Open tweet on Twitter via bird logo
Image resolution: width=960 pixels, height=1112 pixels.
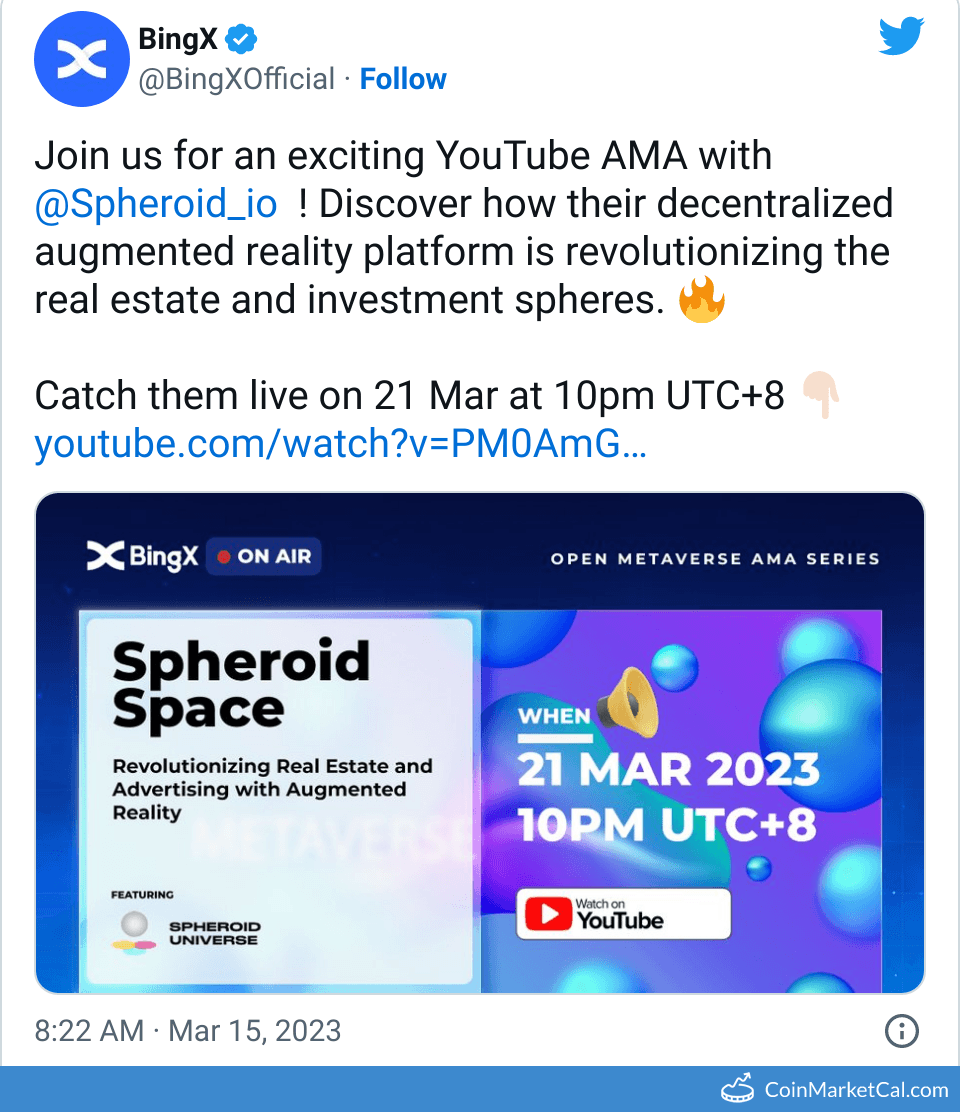tap(901, 38)
